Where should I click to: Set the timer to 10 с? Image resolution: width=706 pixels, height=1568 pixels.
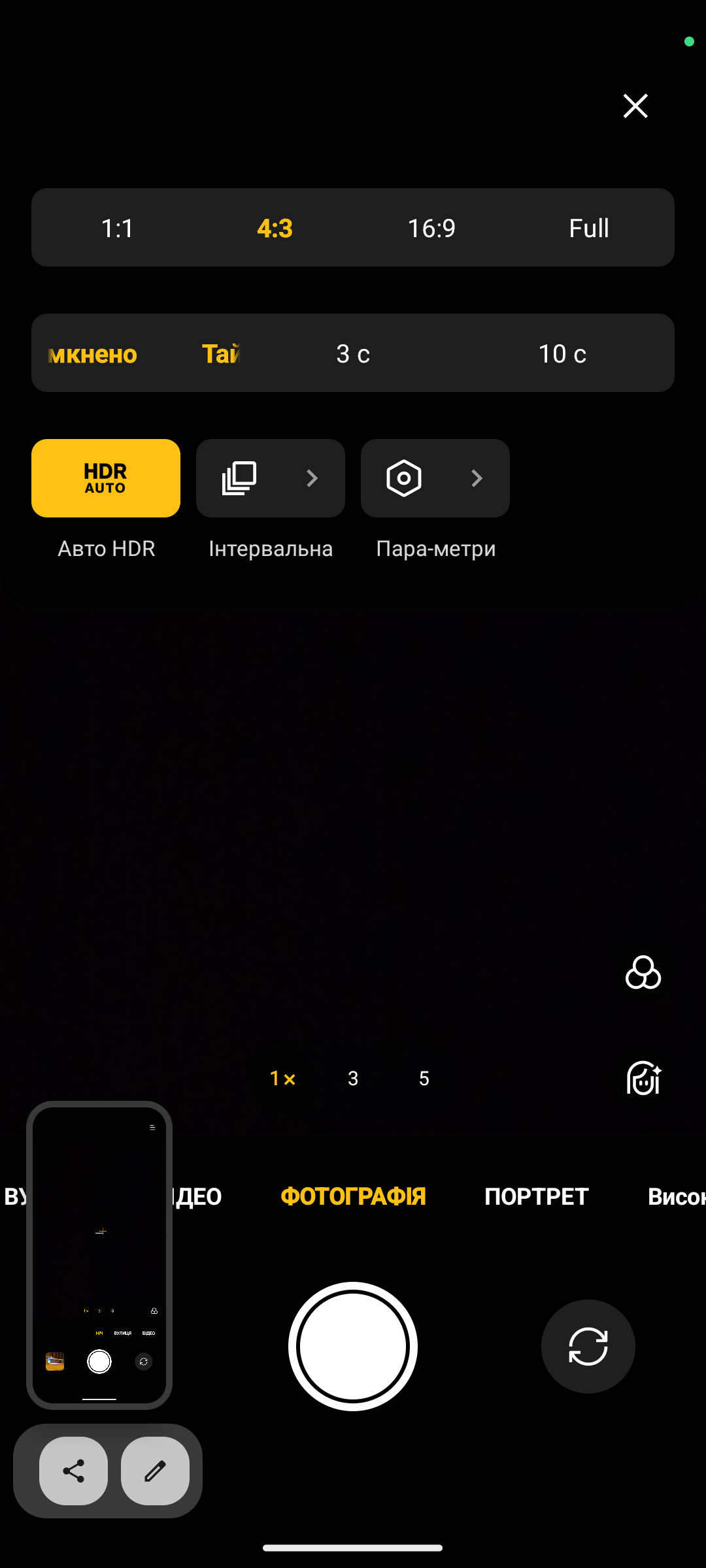[x=562, y=353]
